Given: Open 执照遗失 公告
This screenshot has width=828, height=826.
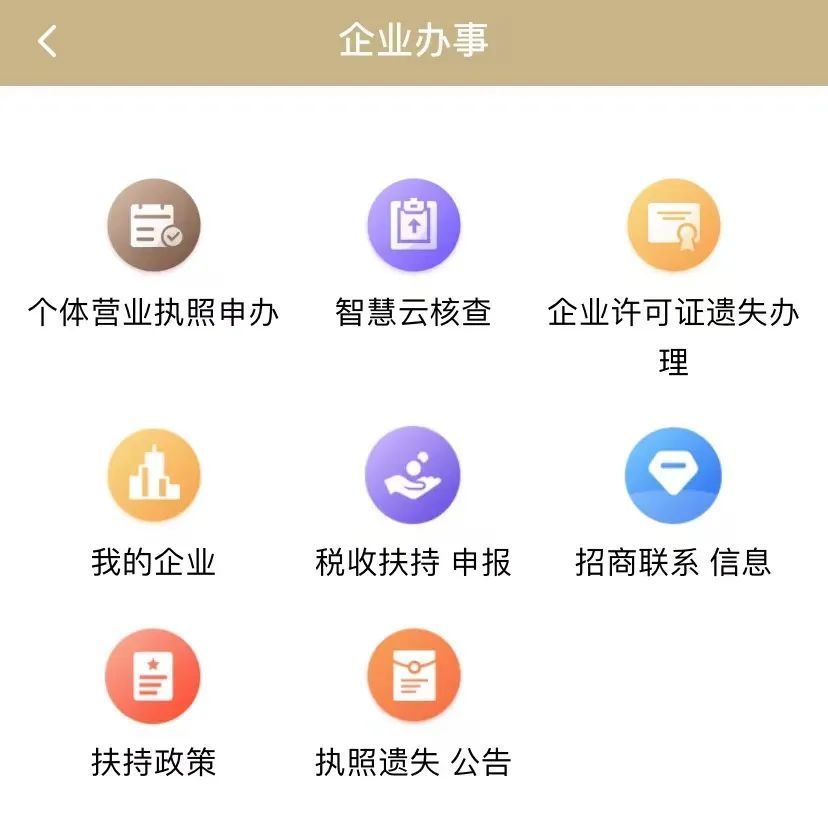Looking at the screenshot, I should (x=413, y=676).
